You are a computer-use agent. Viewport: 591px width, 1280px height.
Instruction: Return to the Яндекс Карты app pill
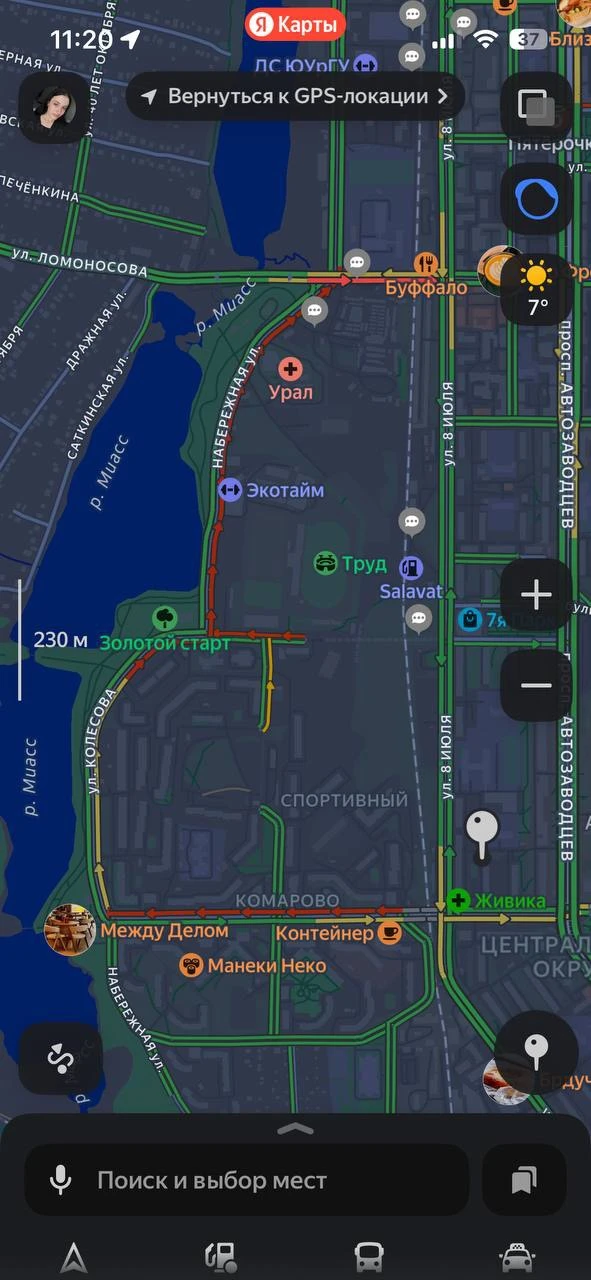[x=295, y=25]
